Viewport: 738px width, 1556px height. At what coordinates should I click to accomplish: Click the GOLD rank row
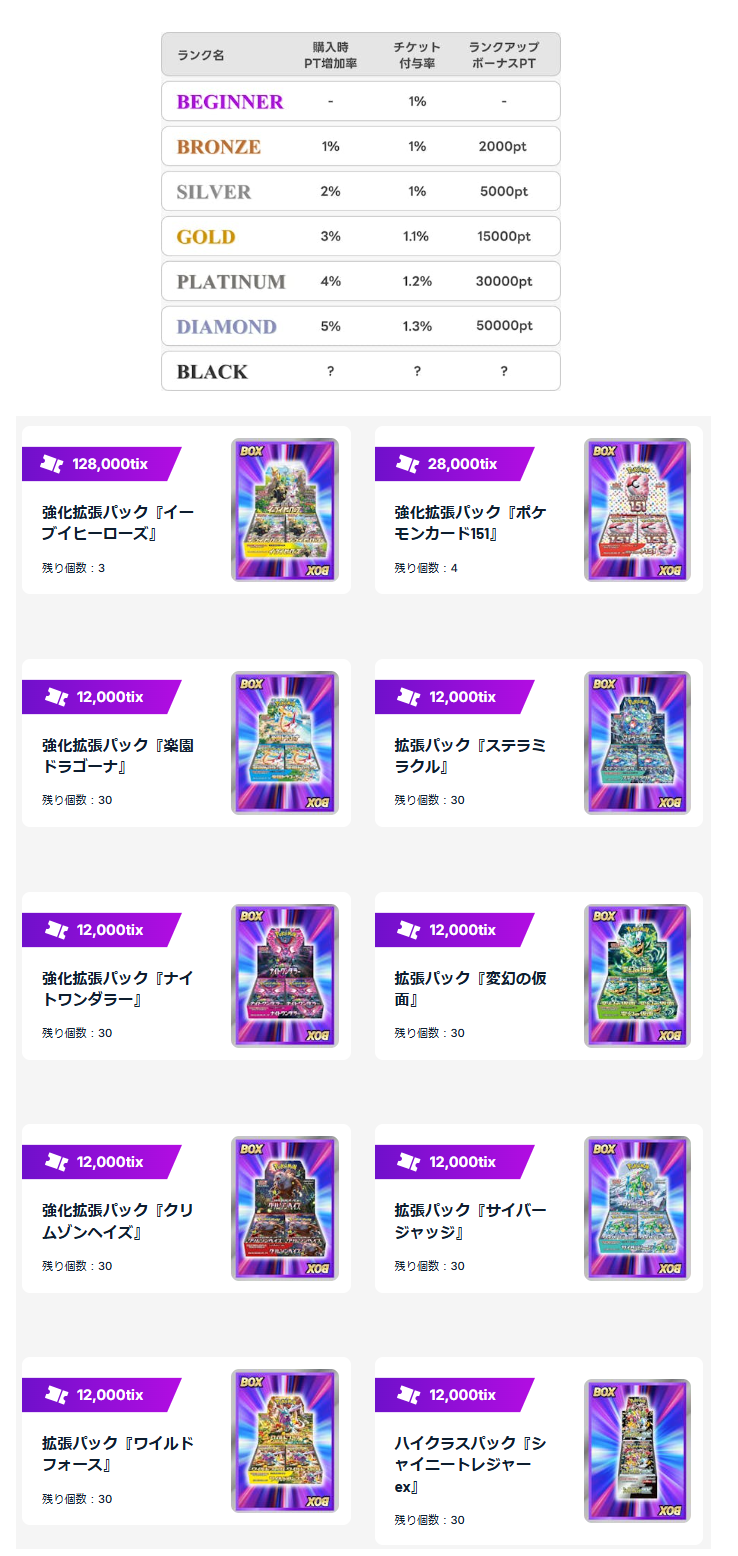click(360, 236)
